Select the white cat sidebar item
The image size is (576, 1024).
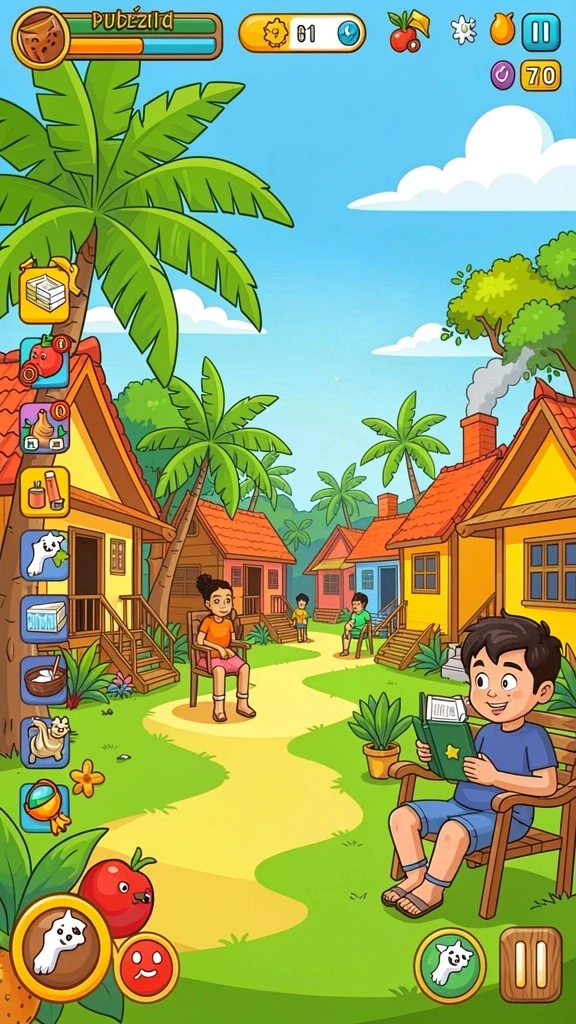(44, 556)
